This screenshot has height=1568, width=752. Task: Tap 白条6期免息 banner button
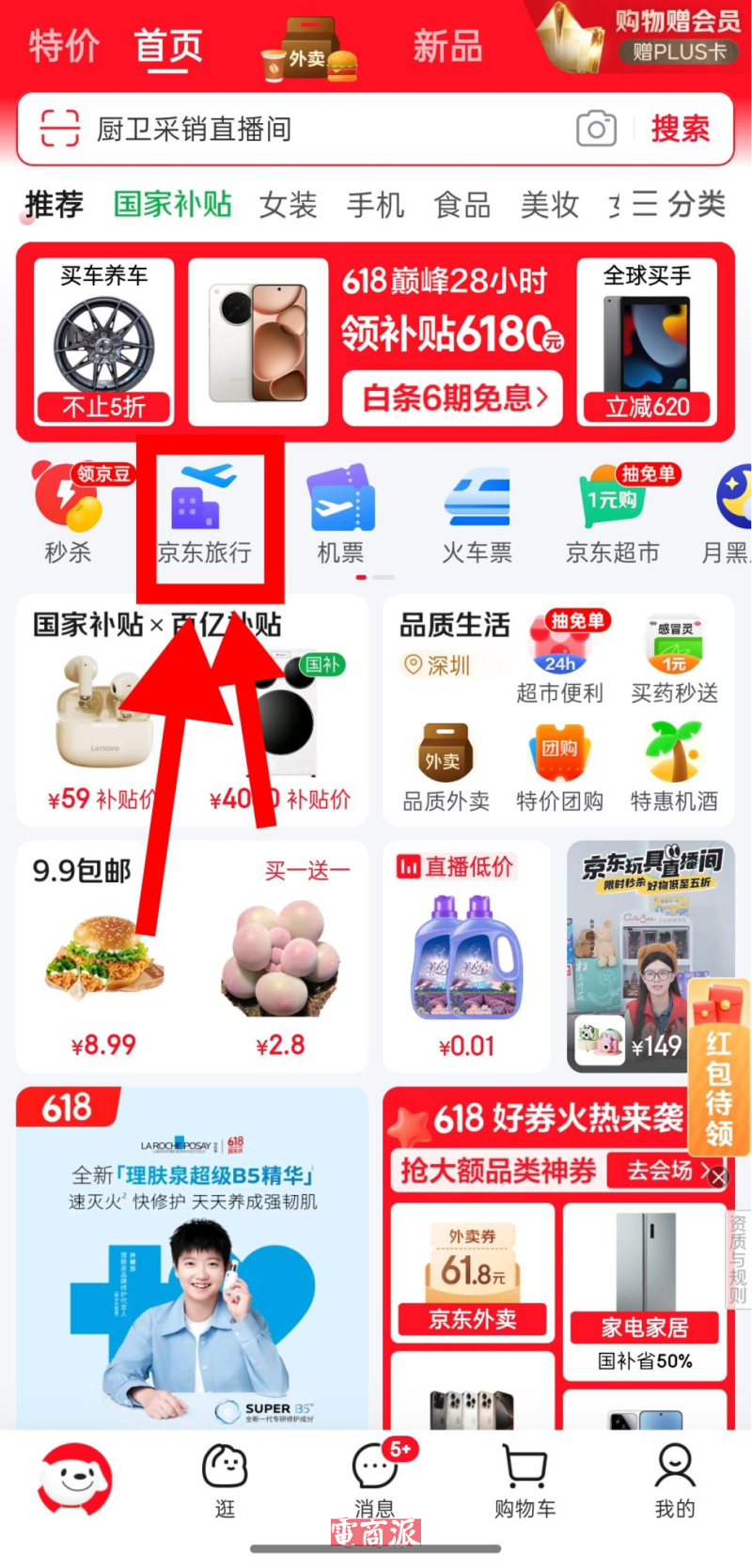coord(452,397)
